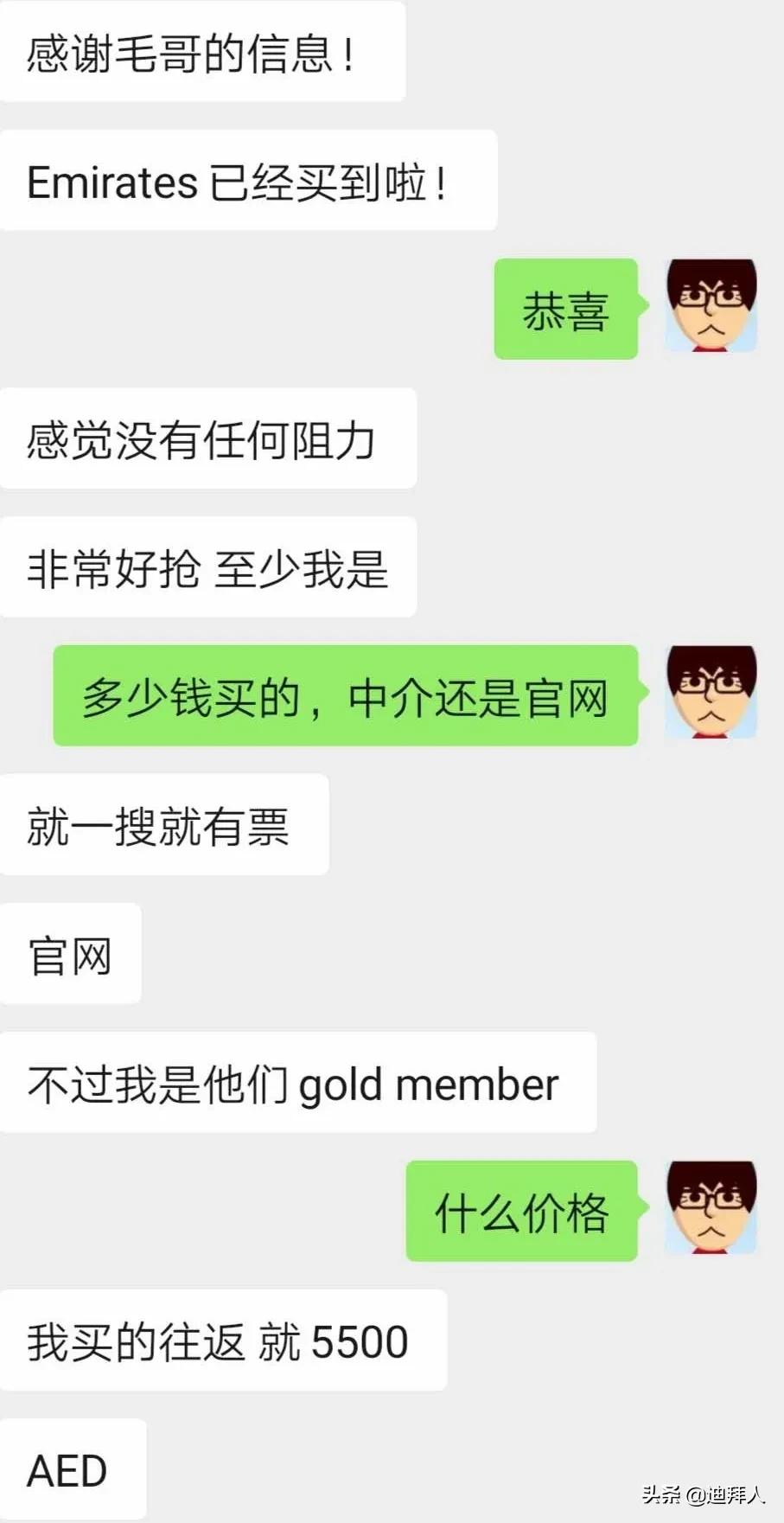Tap the green 什么价格 question bubble
The height and width of the screenshot is (1523, 784).
[520, 1211]
